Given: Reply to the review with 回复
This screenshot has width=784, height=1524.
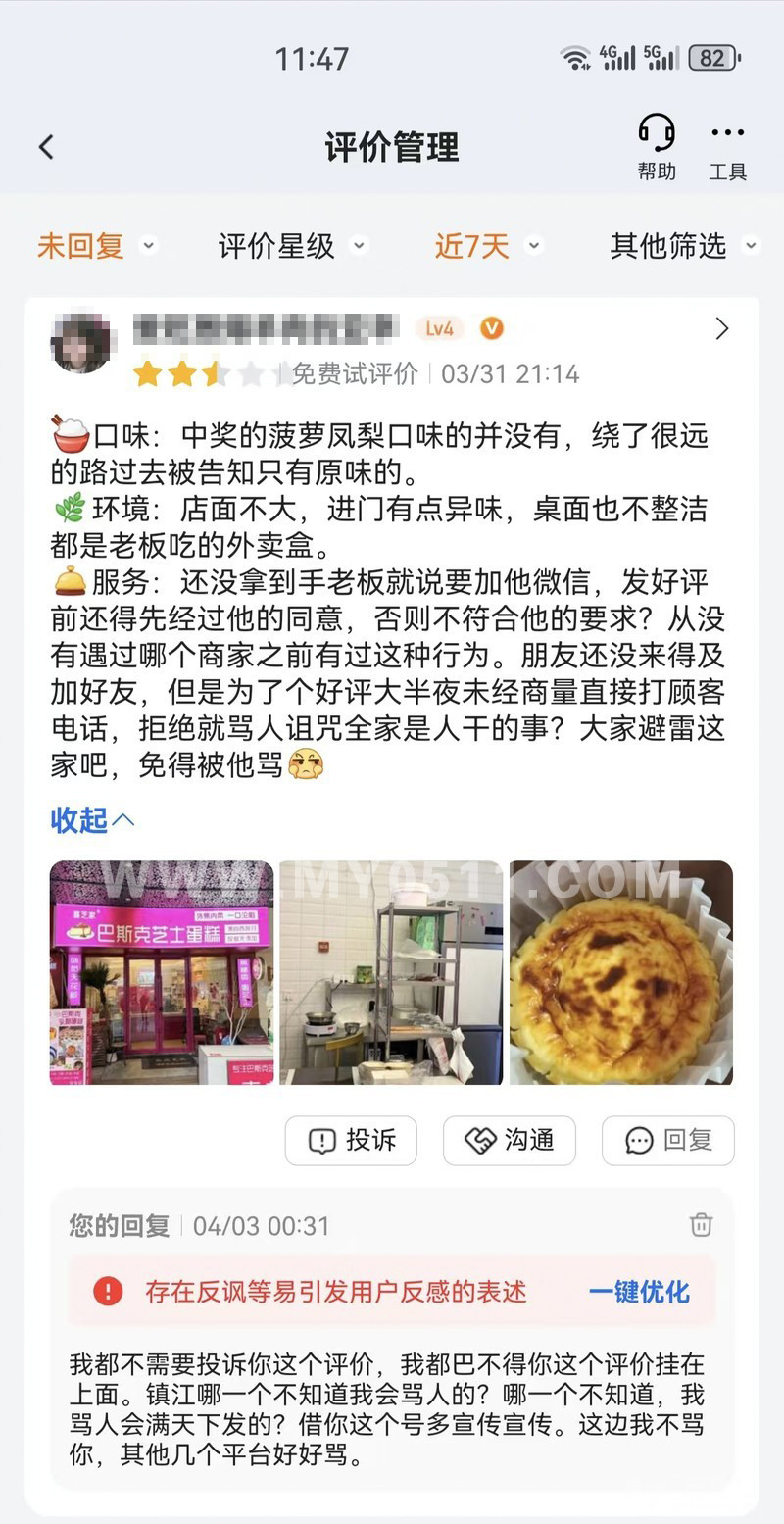Looking at the screenshot, I should pyautogui.click(x=667, y=1140).
